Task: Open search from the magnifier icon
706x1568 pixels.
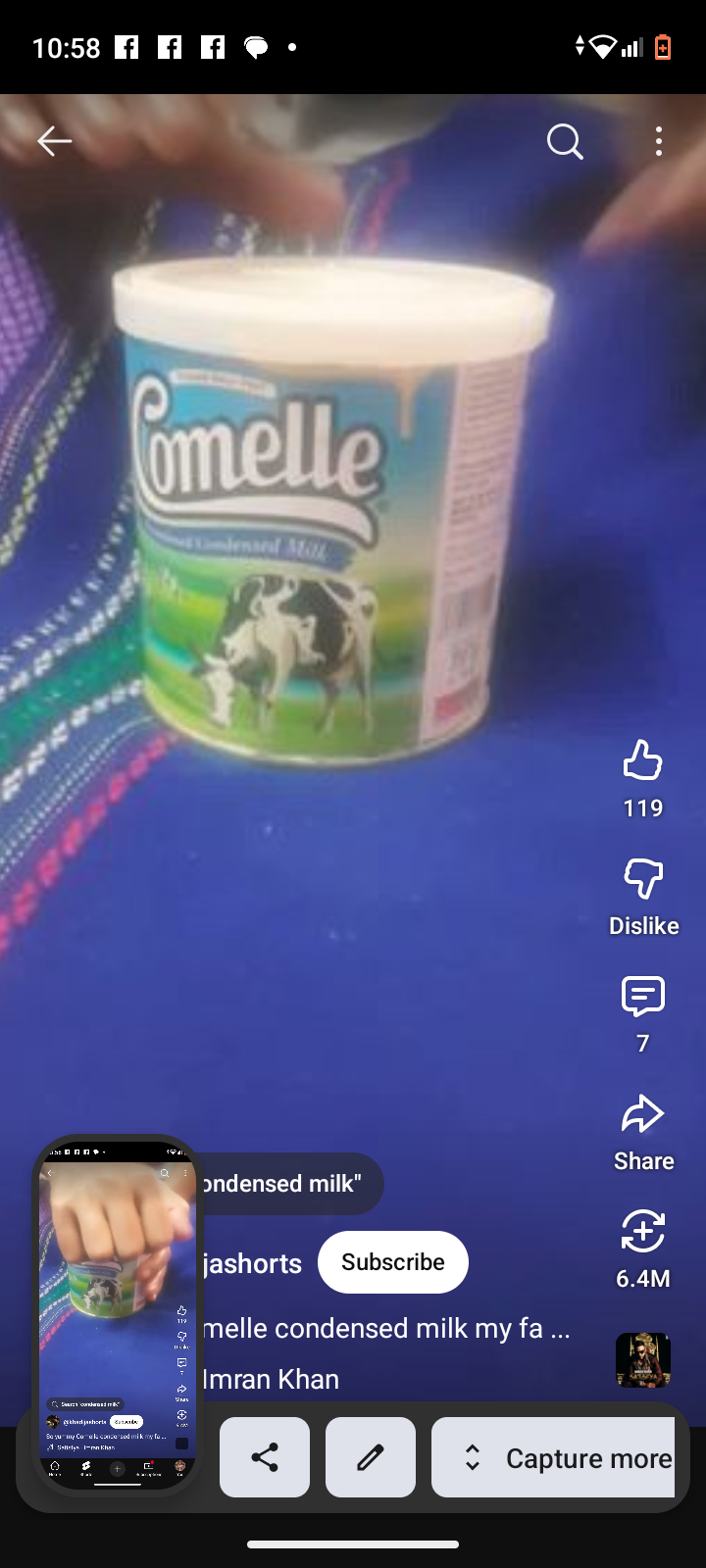Action: [565, 142]
